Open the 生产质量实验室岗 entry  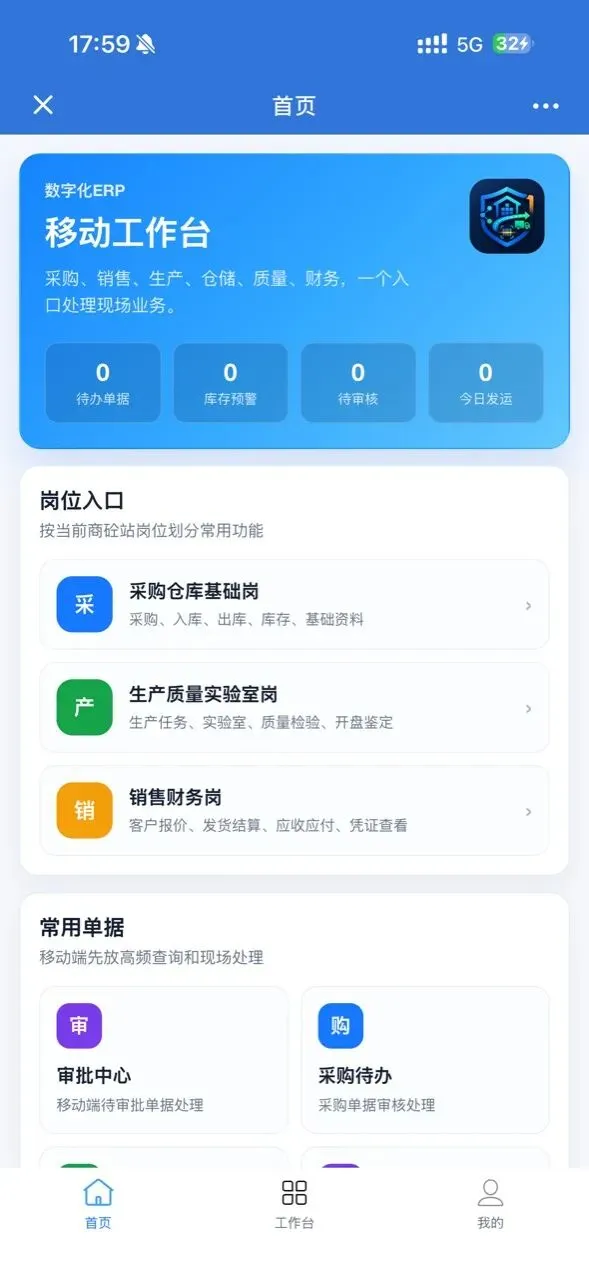coord(294,707)
